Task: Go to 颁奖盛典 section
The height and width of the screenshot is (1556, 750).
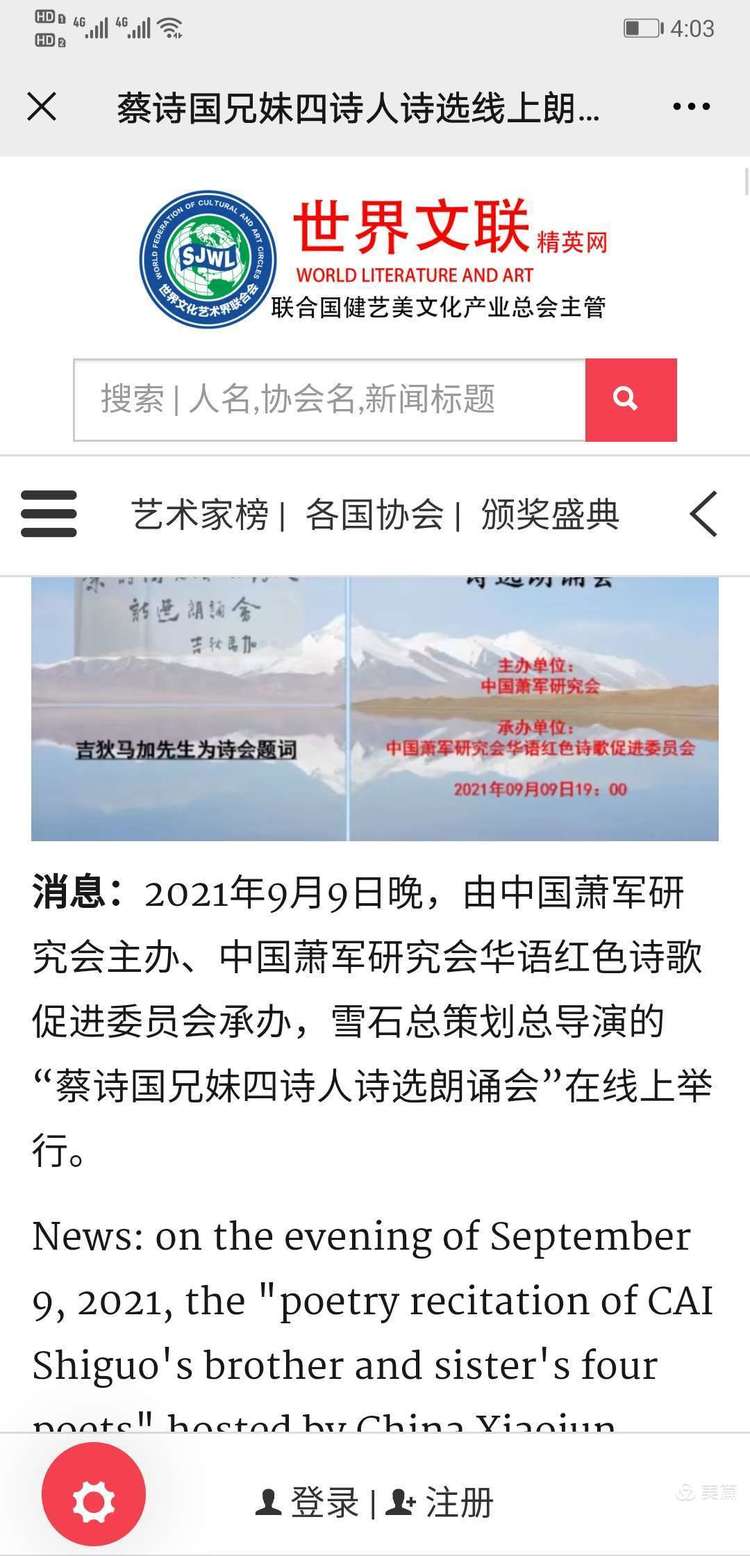Action: (x=550, y=516)
